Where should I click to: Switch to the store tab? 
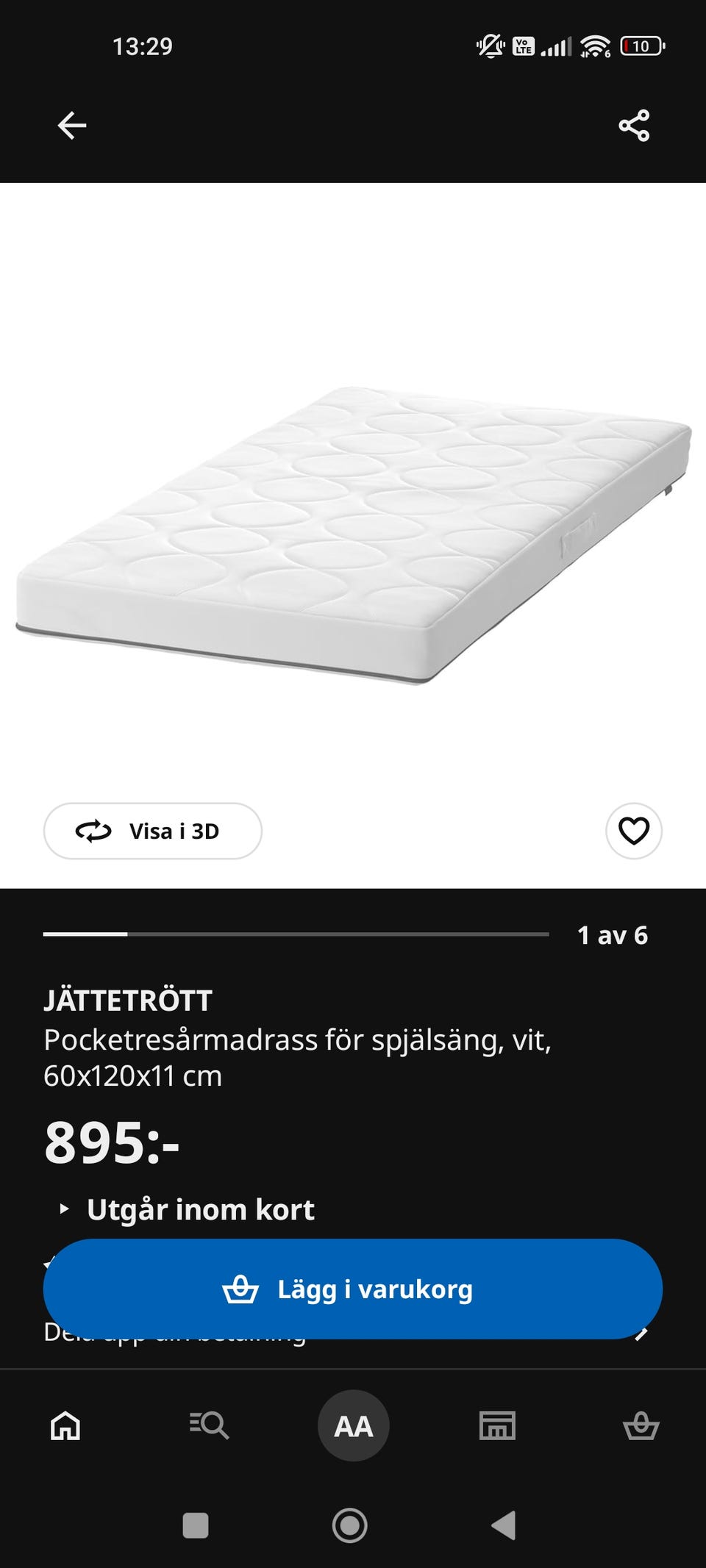pos(497,1425)
